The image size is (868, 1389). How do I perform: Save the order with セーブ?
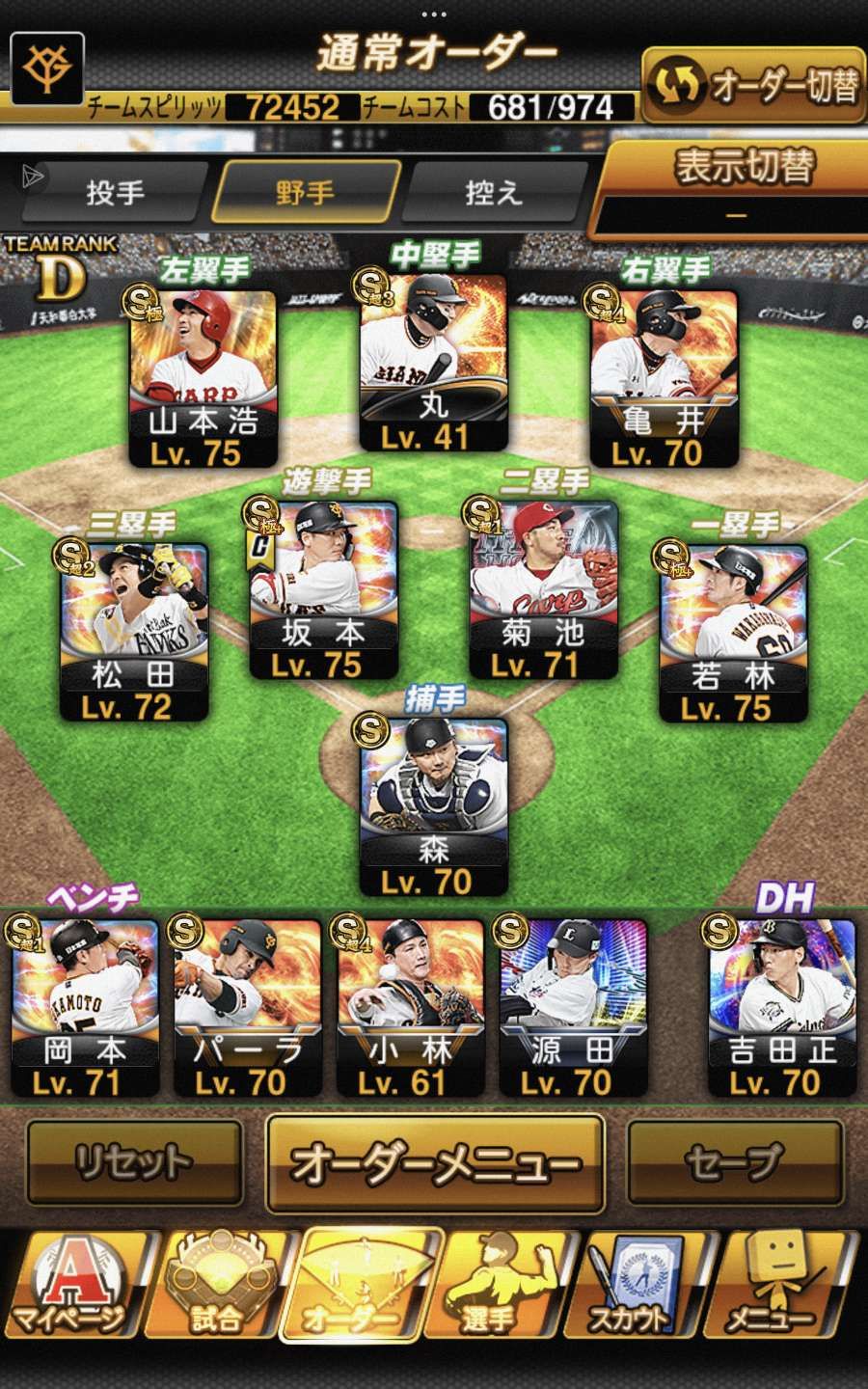point(734,1162)
